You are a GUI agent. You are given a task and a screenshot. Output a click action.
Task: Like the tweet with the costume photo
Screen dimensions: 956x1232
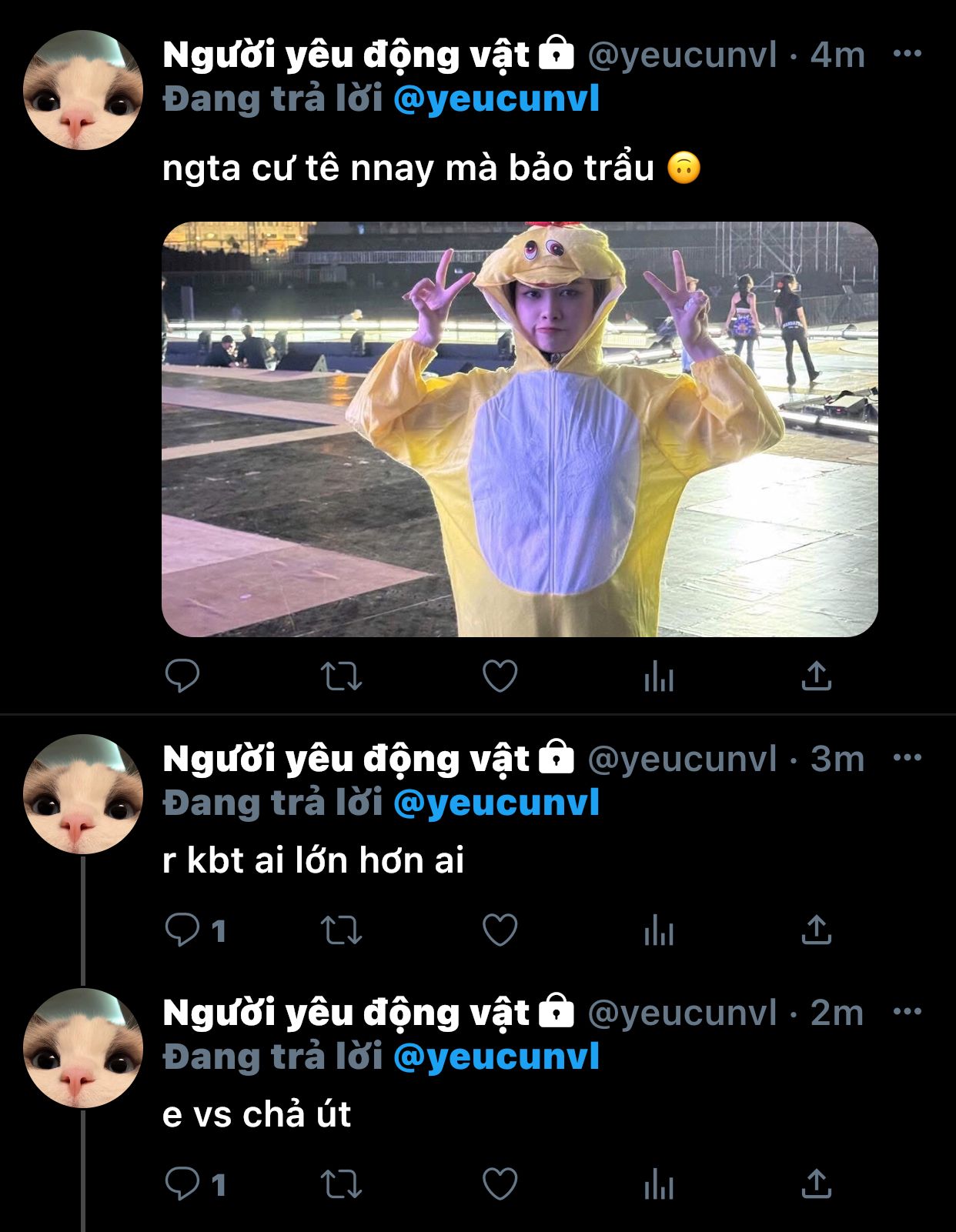click(x=500, y=676)
